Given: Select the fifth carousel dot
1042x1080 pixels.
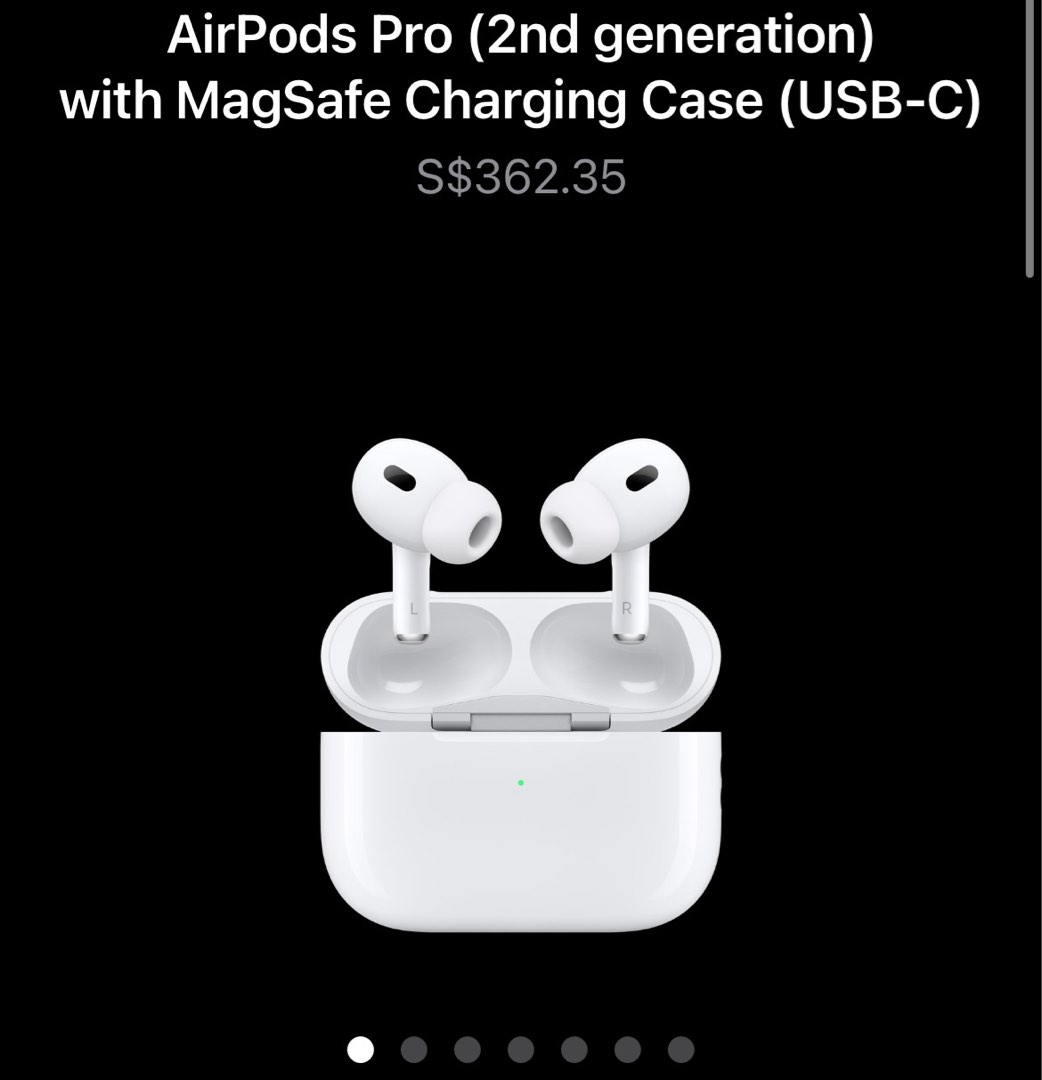Looking at the screenshot, I should [574, 1050].
